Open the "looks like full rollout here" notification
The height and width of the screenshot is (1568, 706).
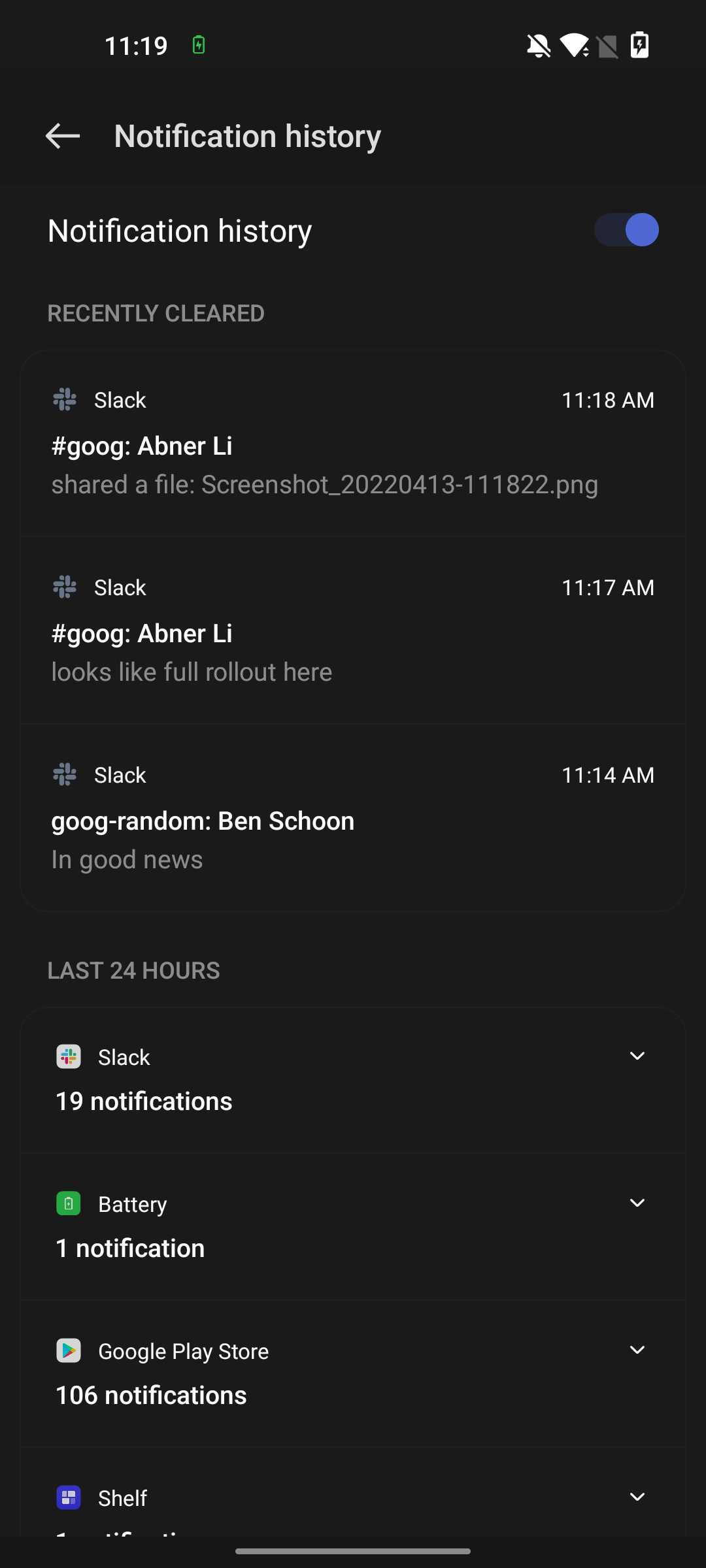coord(353,631)
